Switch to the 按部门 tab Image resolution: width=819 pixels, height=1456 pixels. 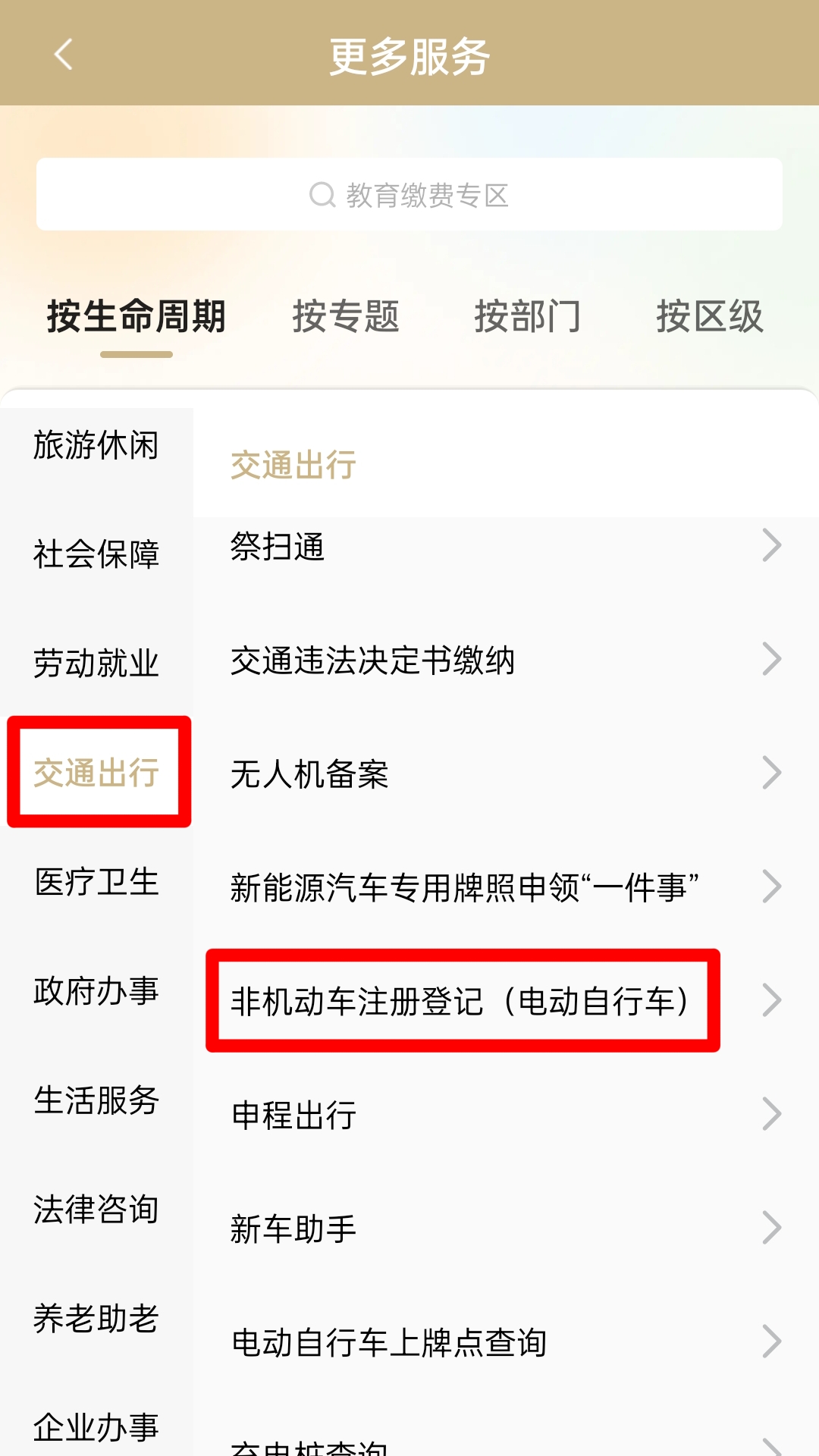point(528,316)
